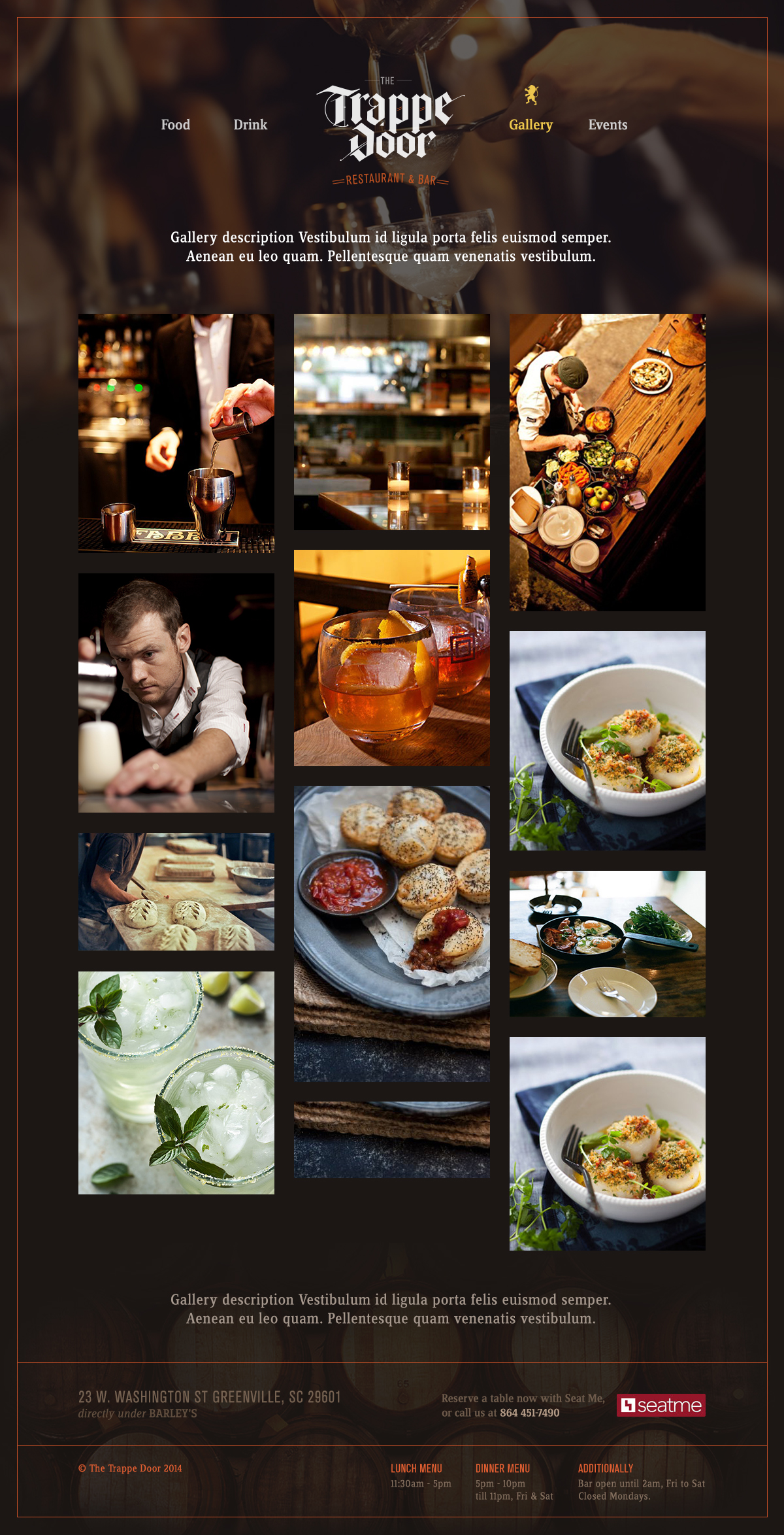Enlarge the bartender close-up portrait photo
Screen dimensions: 784x1535
point(176,693)
